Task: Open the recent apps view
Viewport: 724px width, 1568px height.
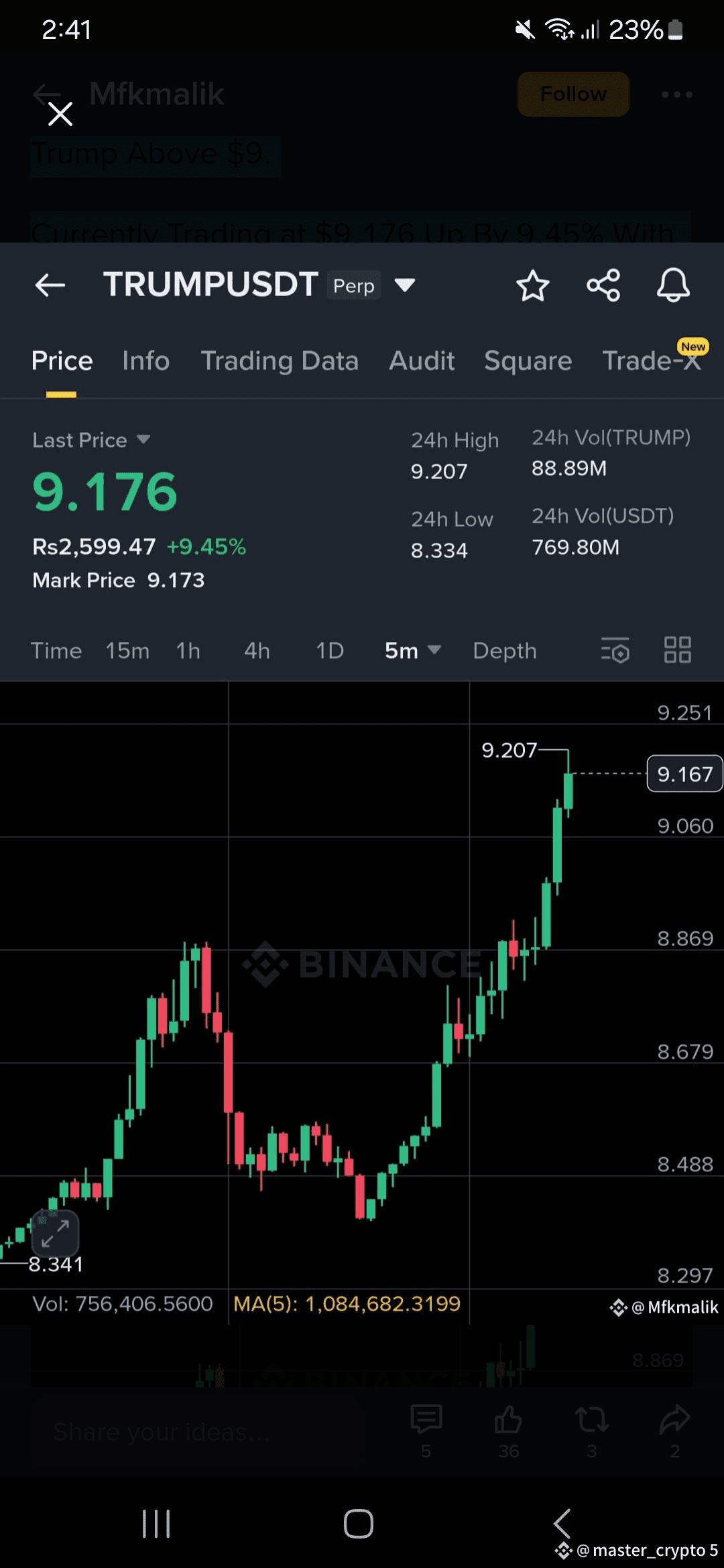Action: (x=156, y=1524)
